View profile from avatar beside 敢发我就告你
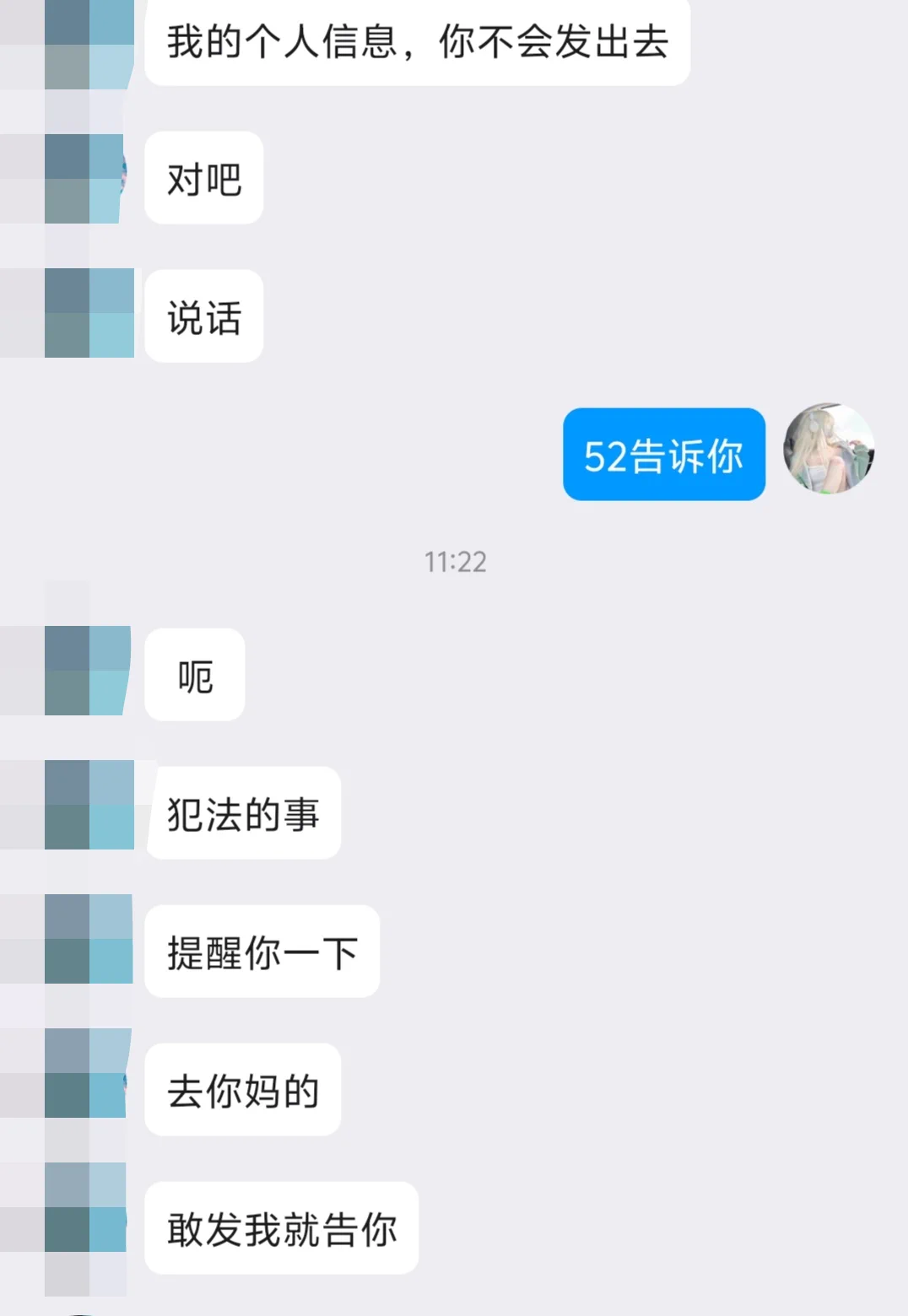The image size is (908, 1316). click(86, 1206)
